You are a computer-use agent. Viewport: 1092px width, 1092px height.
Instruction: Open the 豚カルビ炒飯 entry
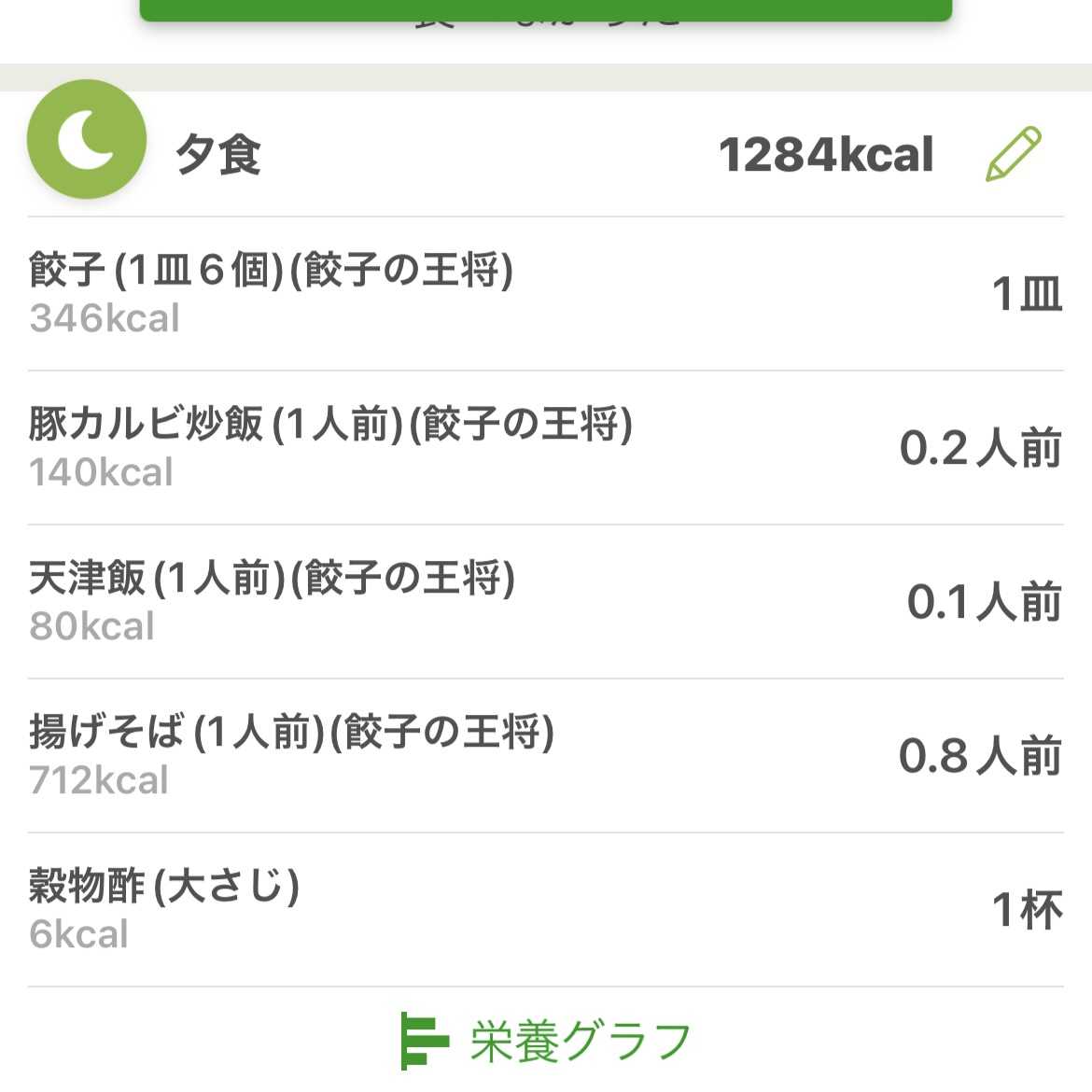(545, 447)
